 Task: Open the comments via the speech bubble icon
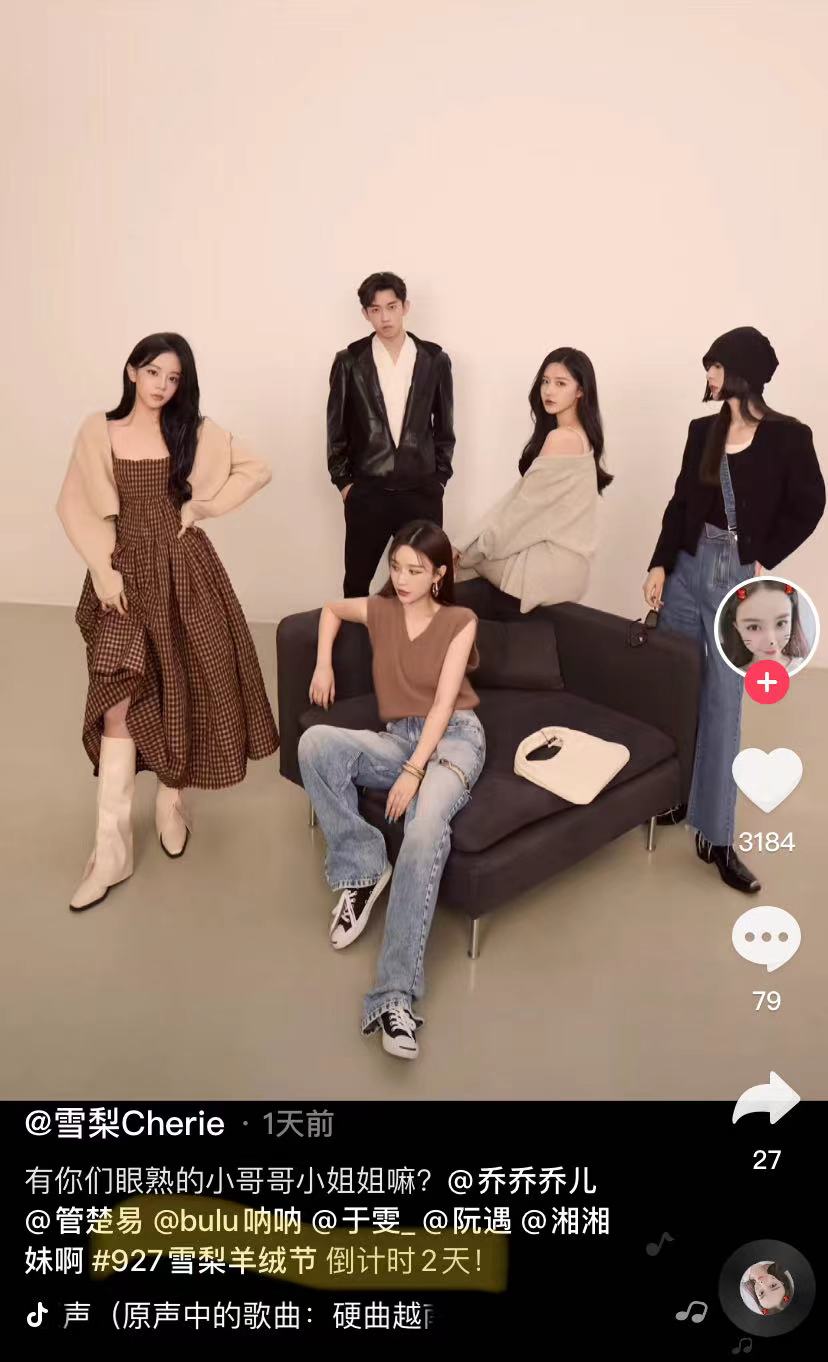point(767,938)
